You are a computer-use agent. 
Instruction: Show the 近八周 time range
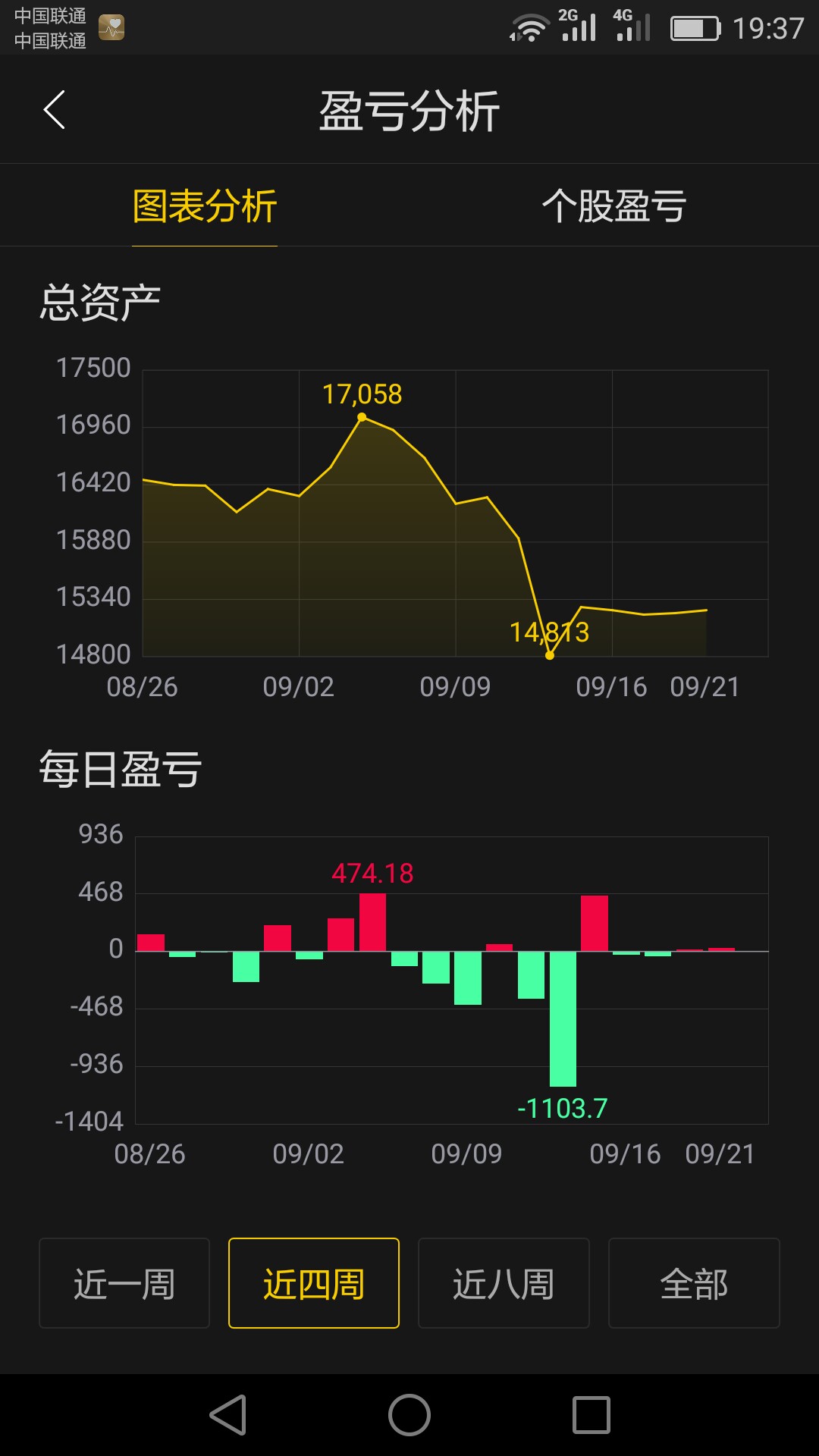click(x=504, y=1283)
